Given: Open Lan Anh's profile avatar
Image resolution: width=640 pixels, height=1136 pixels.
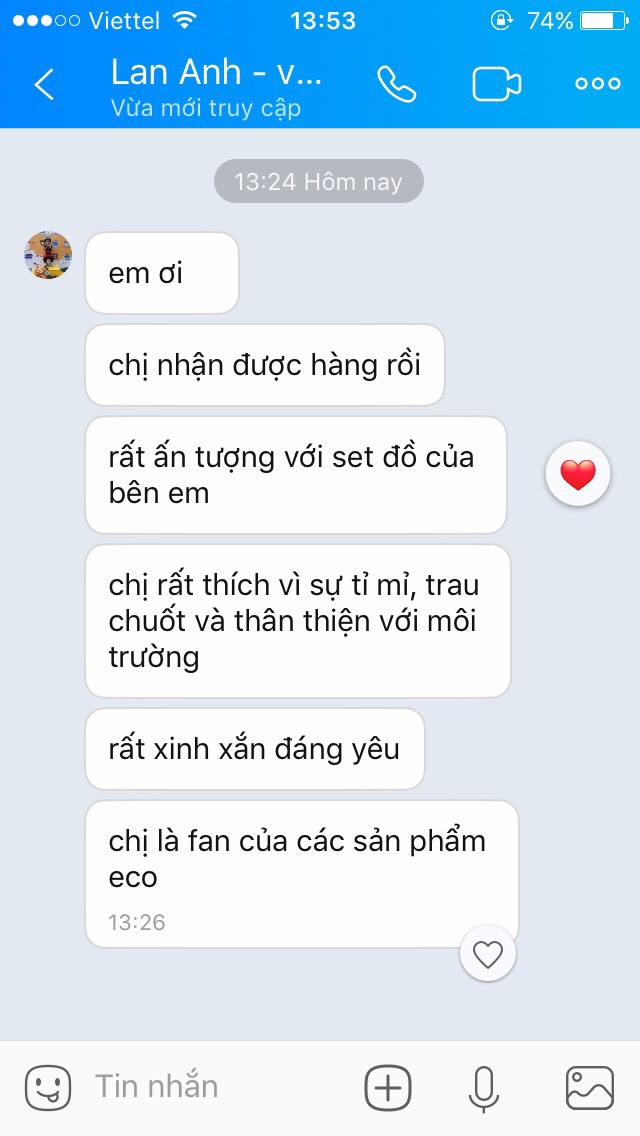Looking at the screenshot, I should click(48, 255).
